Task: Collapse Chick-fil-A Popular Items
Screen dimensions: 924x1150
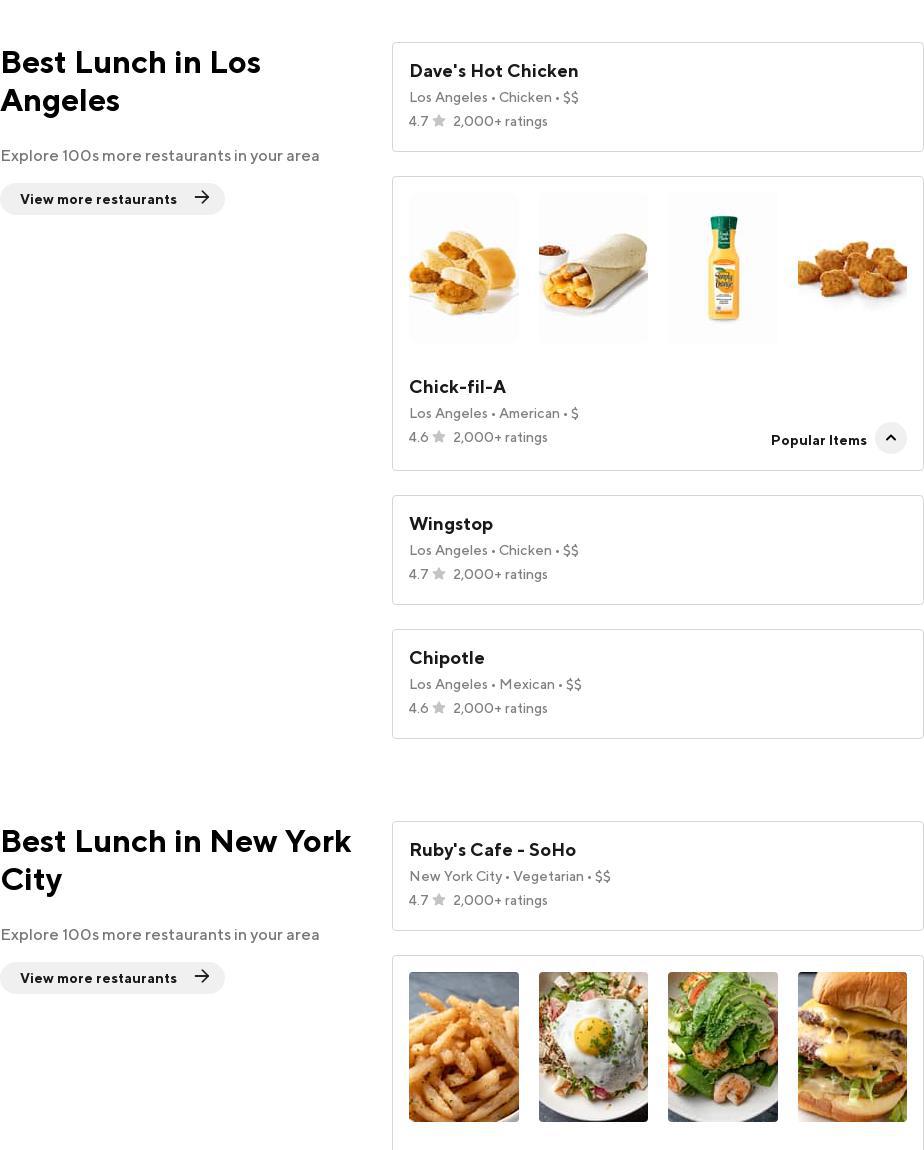Action: (890, 438)
